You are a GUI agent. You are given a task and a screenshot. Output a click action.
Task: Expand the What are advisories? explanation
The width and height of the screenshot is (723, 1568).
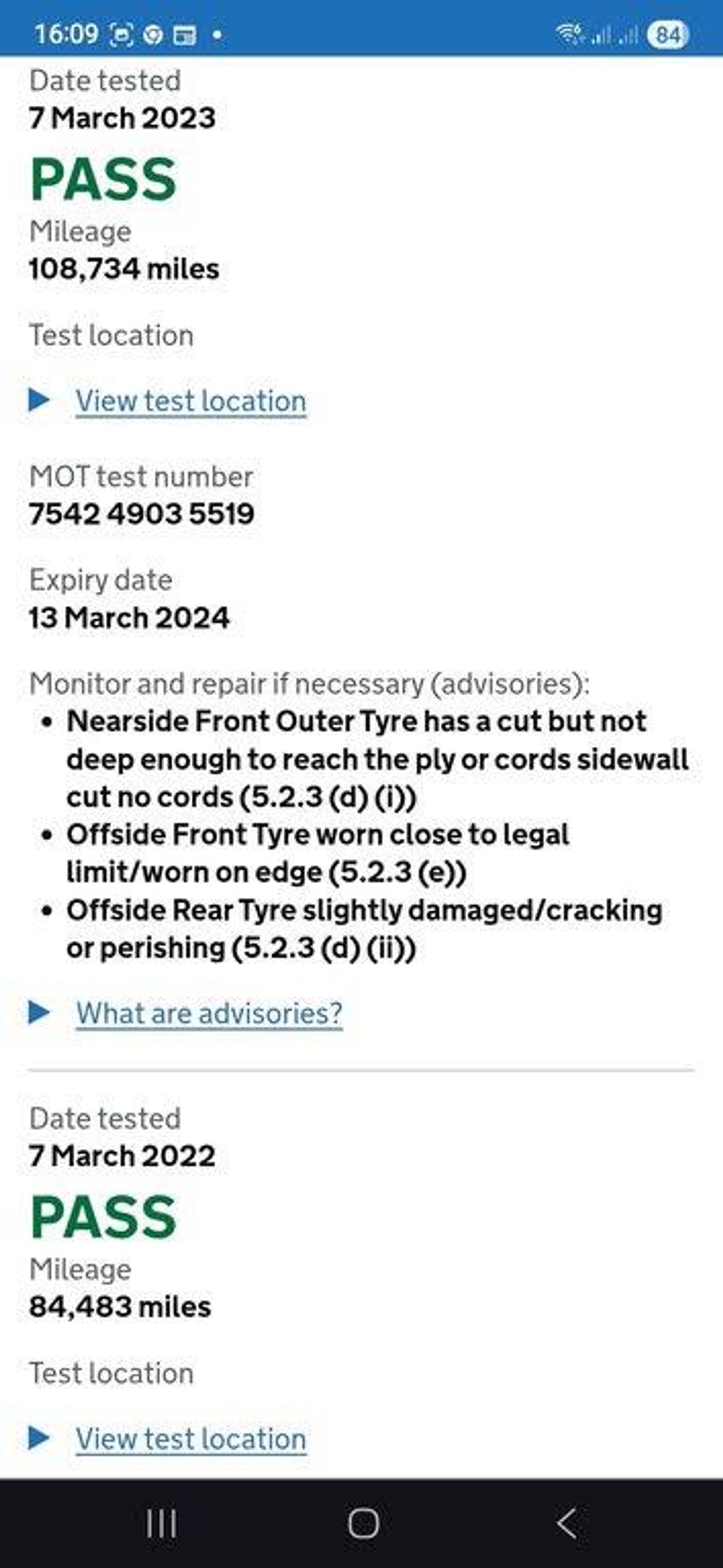tap(209, 1013)
